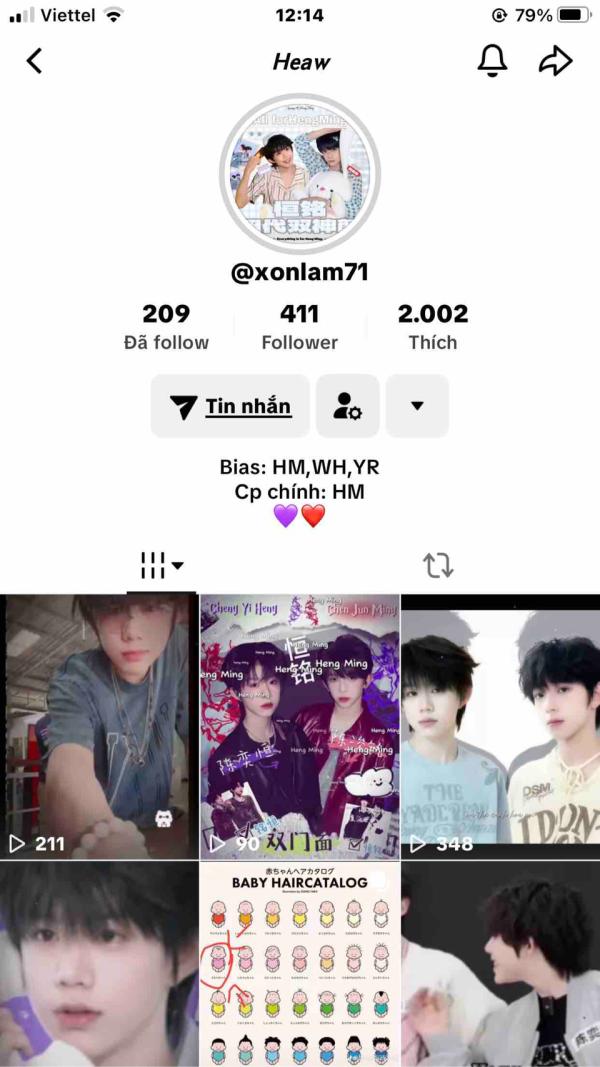This screenshot has width=600, height=1067.
Task: Send a message with Tin nhắn
Action: (231, 406)
